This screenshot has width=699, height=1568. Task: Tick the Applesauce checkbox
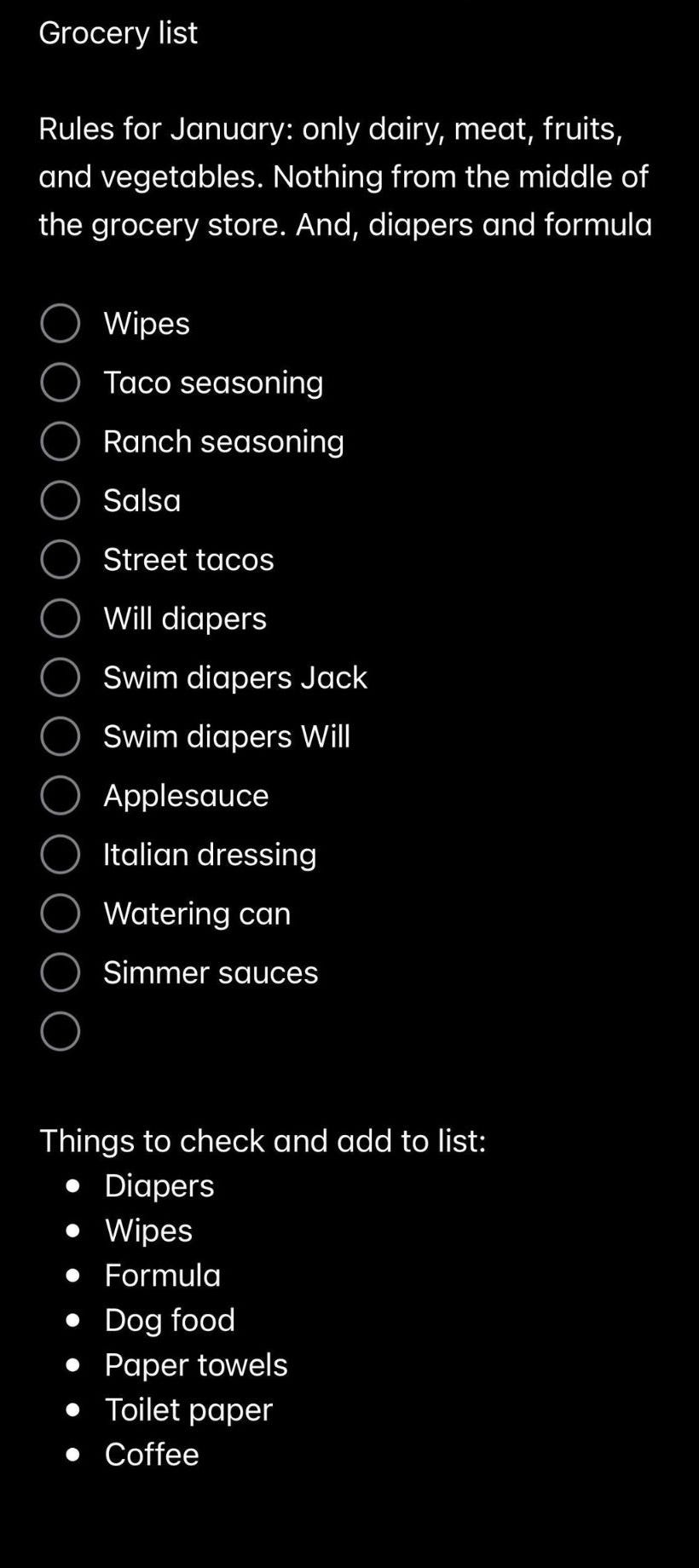(x=60, y=795)
